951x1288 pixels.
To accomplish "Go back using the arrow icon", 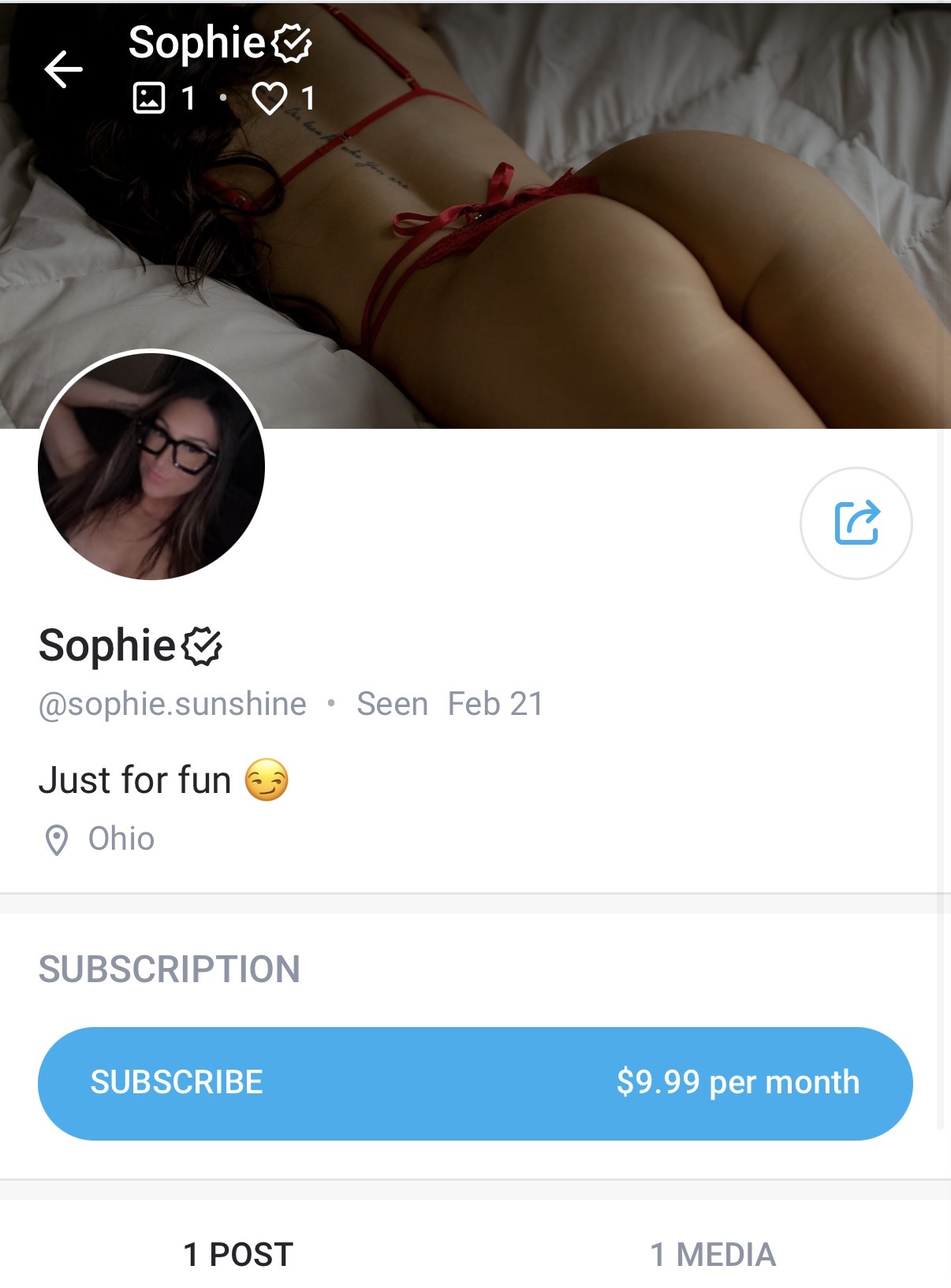I will (63, 69).
